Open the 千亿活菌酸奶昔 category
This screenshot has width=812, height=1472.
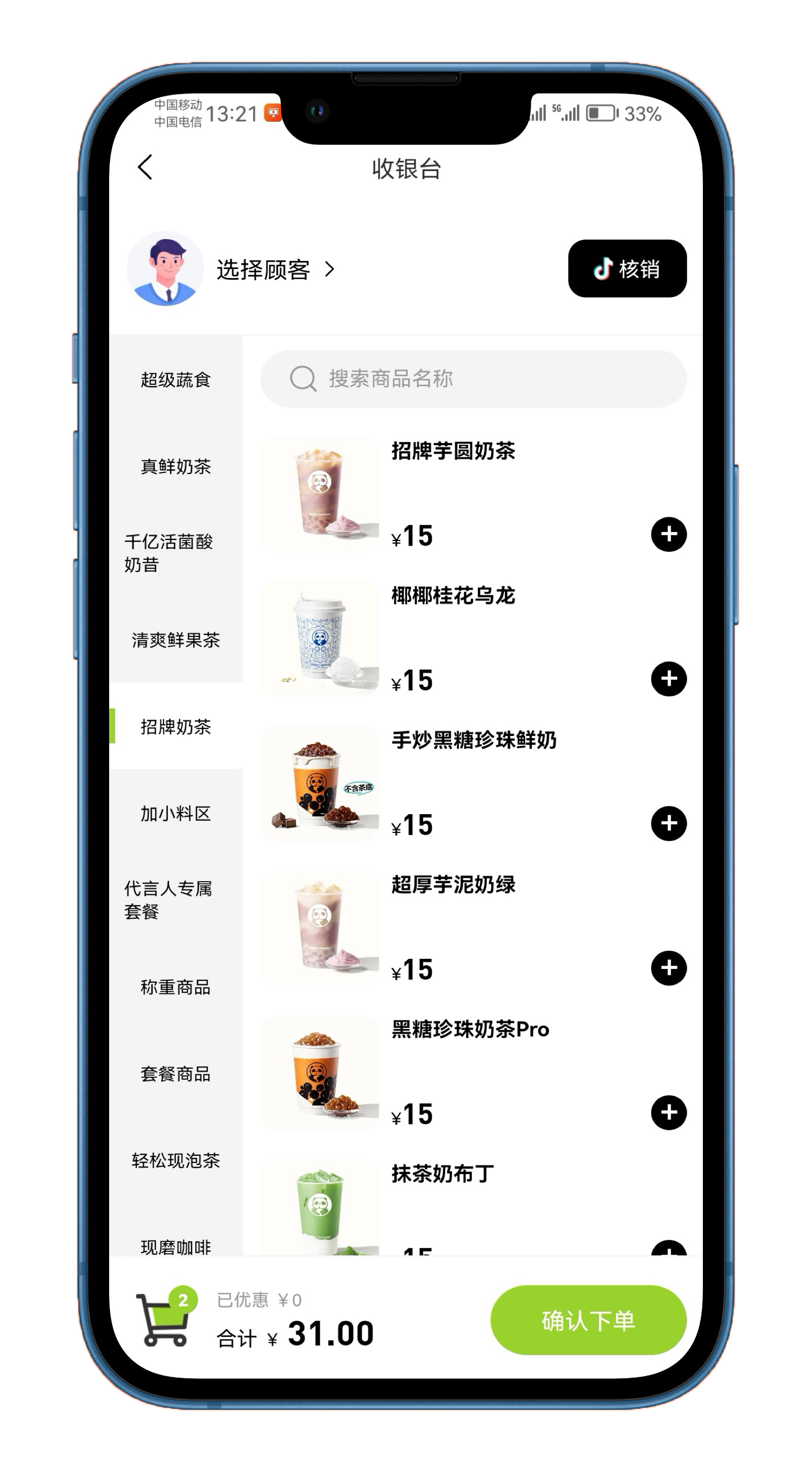tap(176, 553)
